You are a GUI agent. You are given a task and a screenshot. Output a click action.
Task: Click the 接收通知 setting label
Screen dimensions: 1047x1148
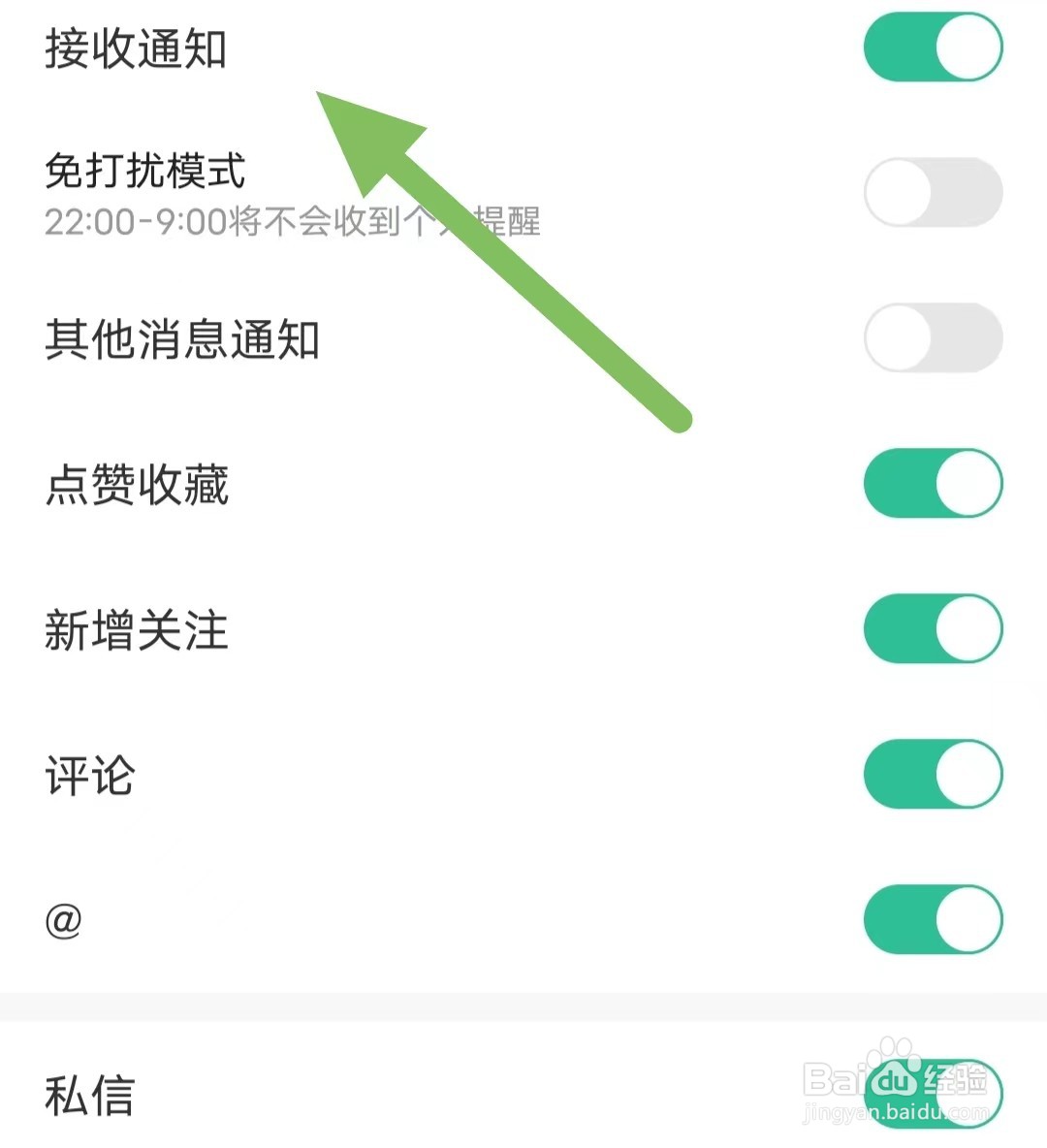point(136,50)
